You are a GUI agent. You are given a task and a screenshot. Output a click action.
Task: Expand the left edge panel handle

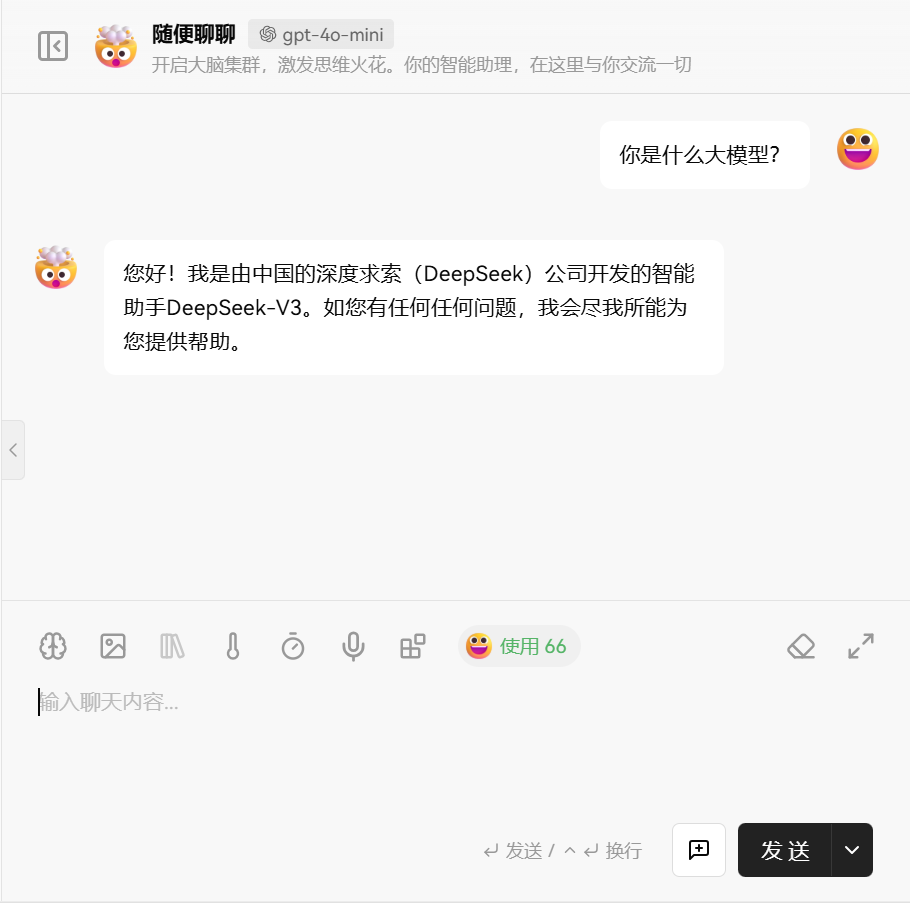pyautogui.click(x=13, y=450)
